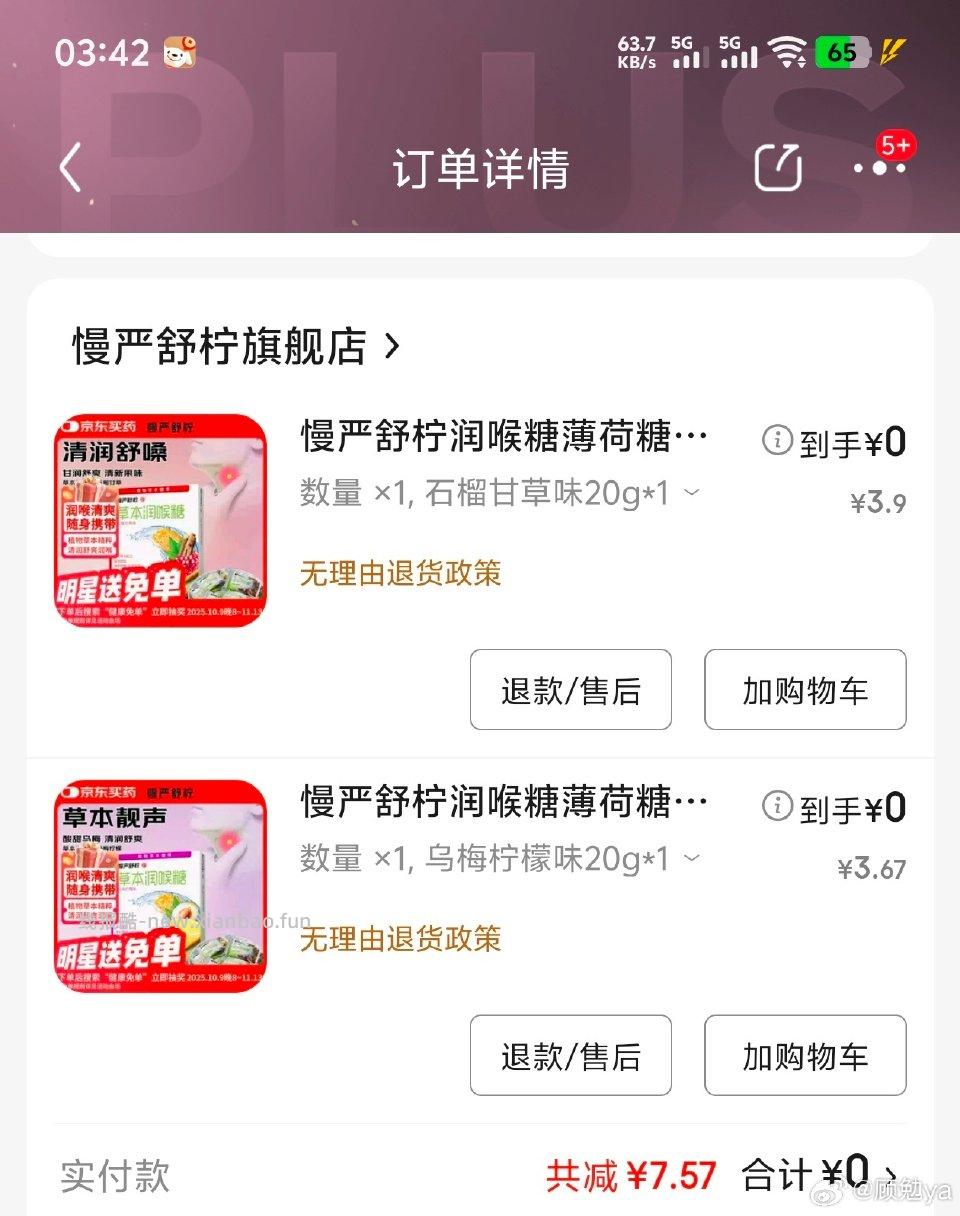Screen dimensions: 960x1216
Task: Tap 加购物车 for the plum lemon flavor item
Action: click(x=804, y=1056)
